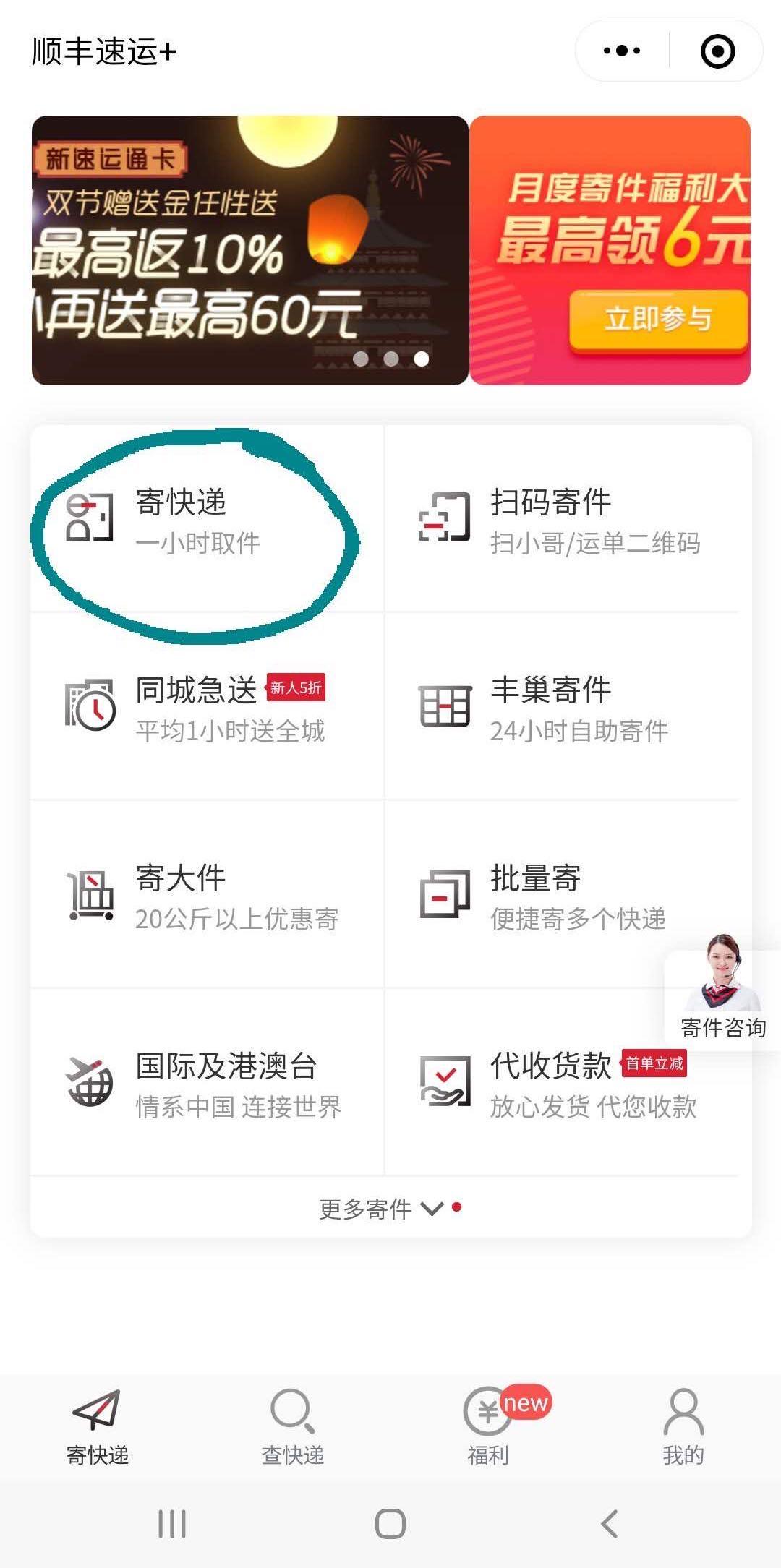This screenshot has width=781, height=1568.
Task: Close the mini program via circle icon
Action: (x=717, y=51)
